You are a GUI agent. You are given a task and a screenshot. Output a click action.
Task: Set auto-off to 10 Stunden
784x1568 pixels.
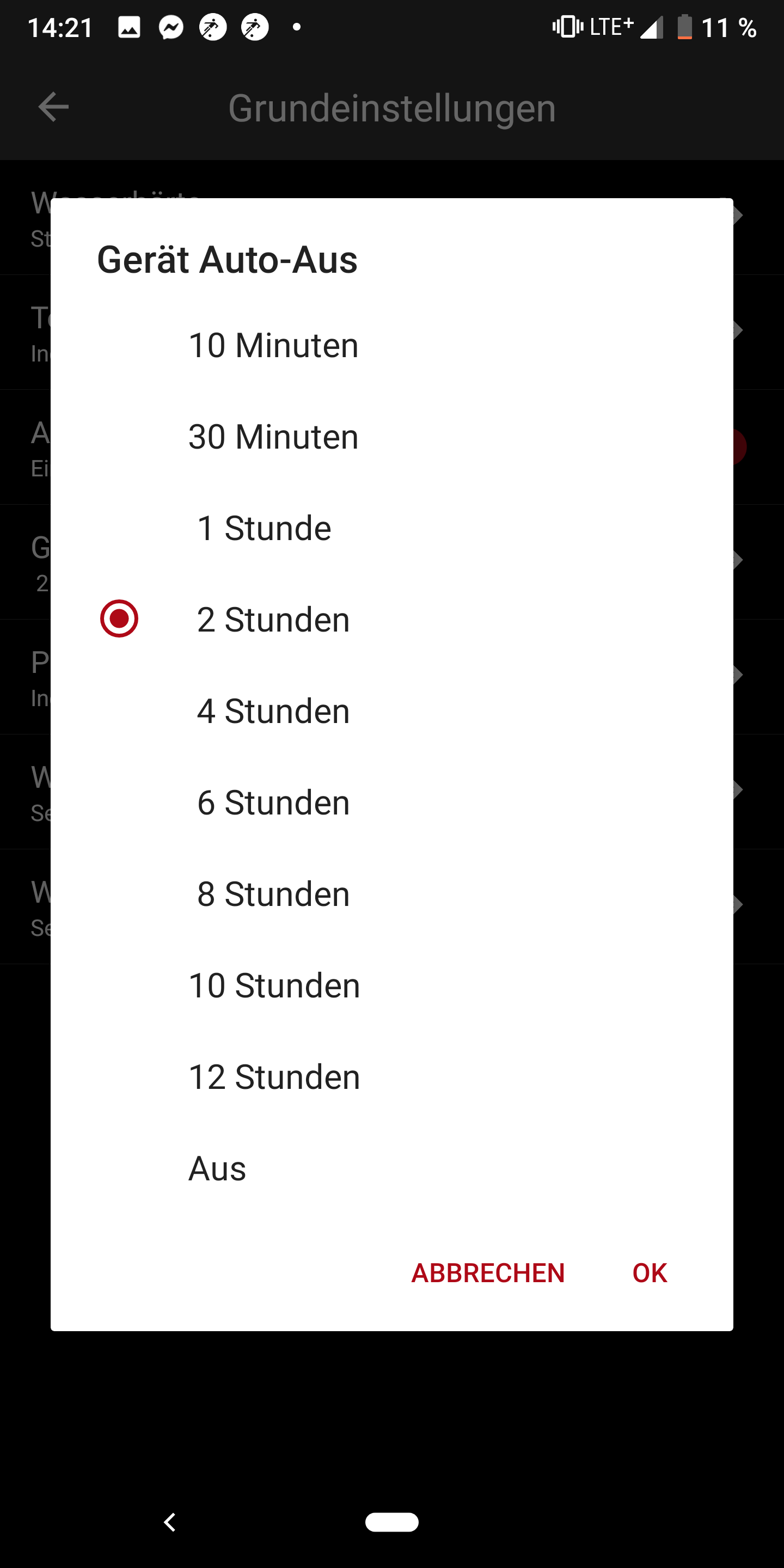(x=274, y=985)
